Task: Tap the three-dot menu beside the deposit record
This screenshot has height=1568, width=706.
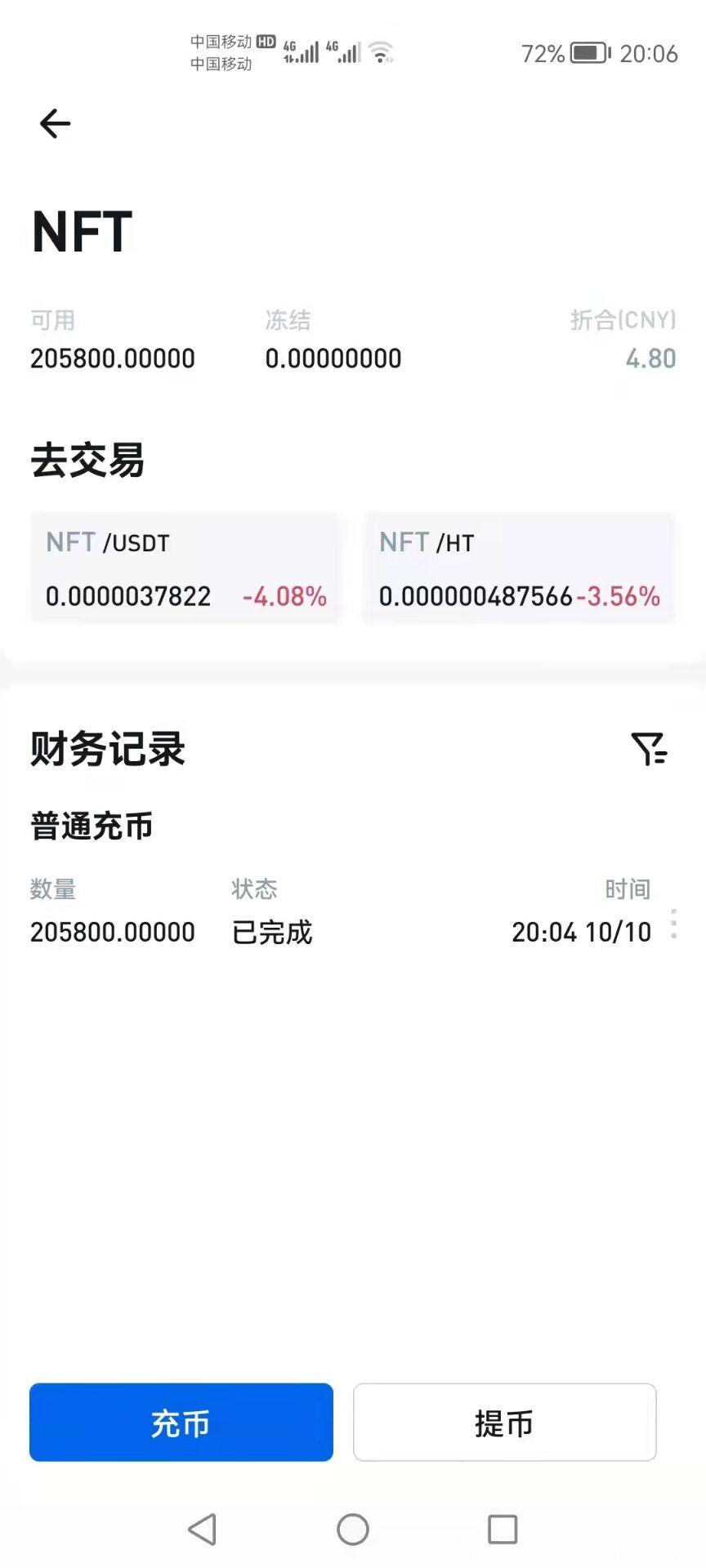Action: [674, 923]
